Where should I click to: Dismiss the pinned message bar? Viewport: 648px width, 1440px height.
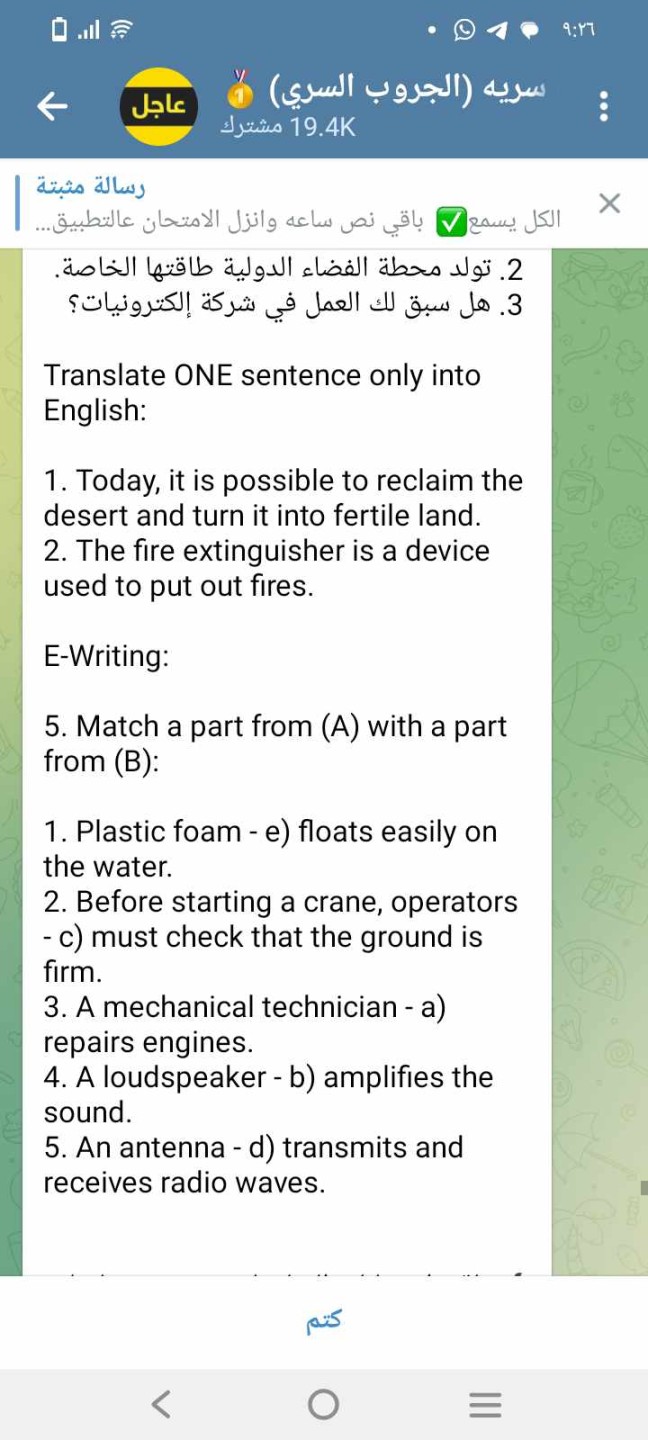609,204
